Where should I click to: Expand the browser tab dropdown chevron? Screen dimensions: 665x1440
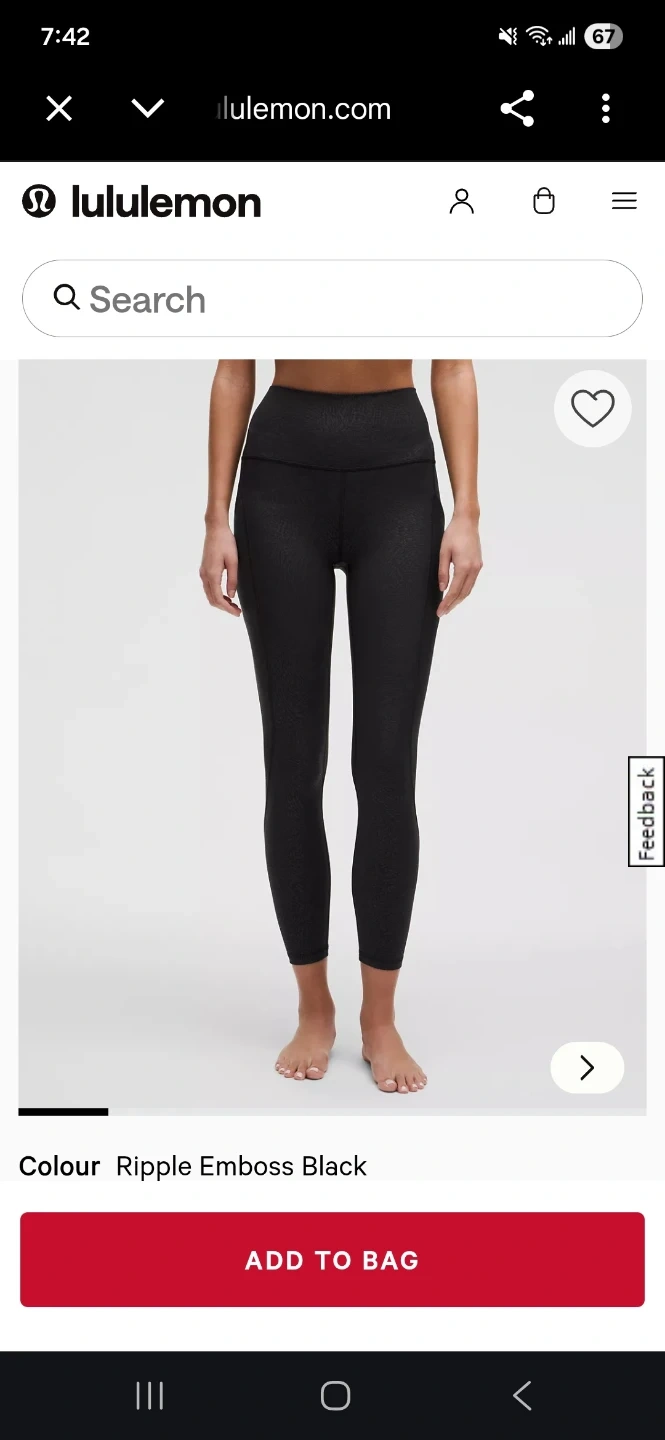click(x=147, y=108)
